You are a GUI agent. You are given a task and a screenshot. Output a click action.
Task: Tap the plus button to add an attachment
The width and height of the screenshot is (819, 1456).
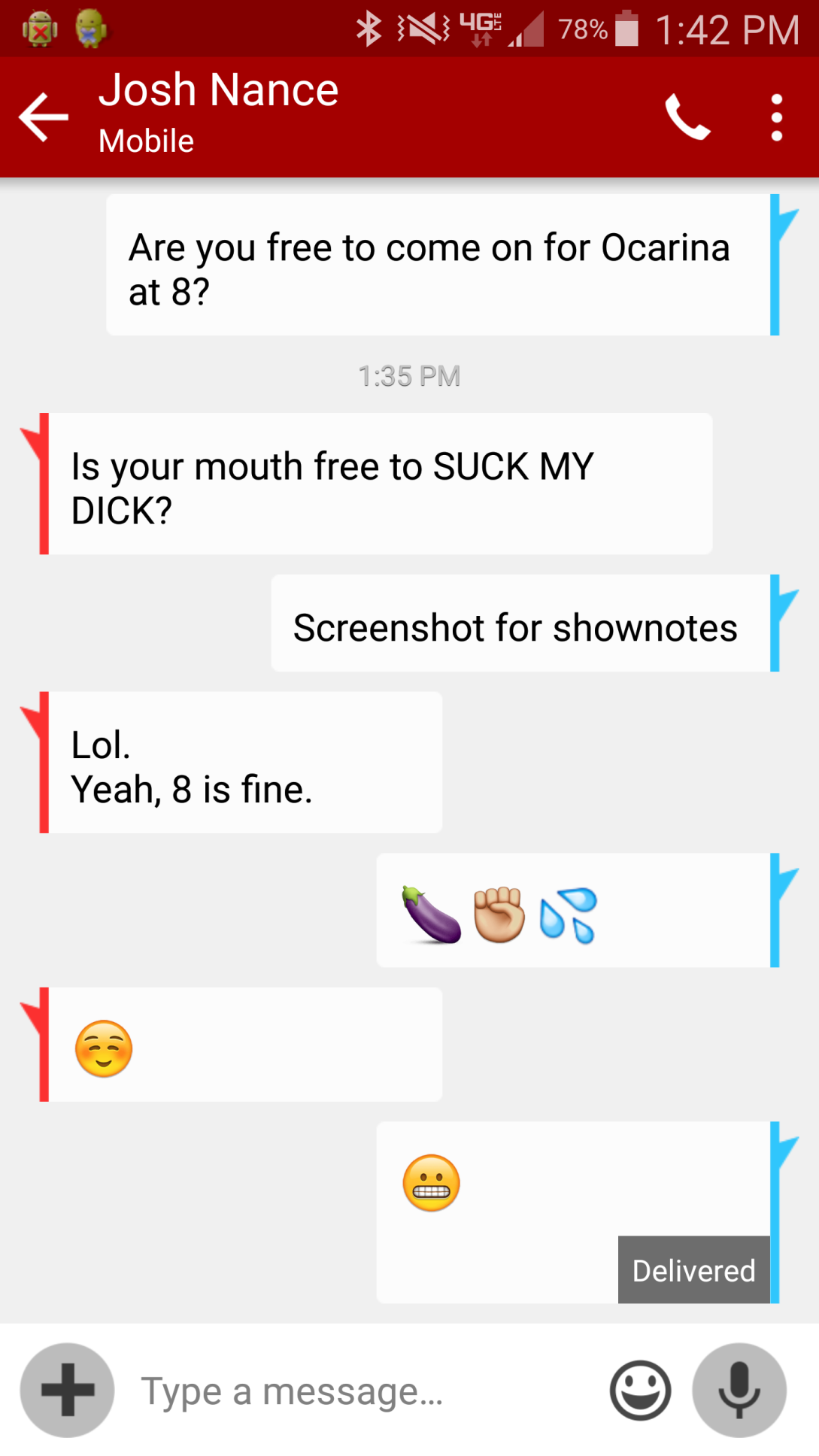68,1390
